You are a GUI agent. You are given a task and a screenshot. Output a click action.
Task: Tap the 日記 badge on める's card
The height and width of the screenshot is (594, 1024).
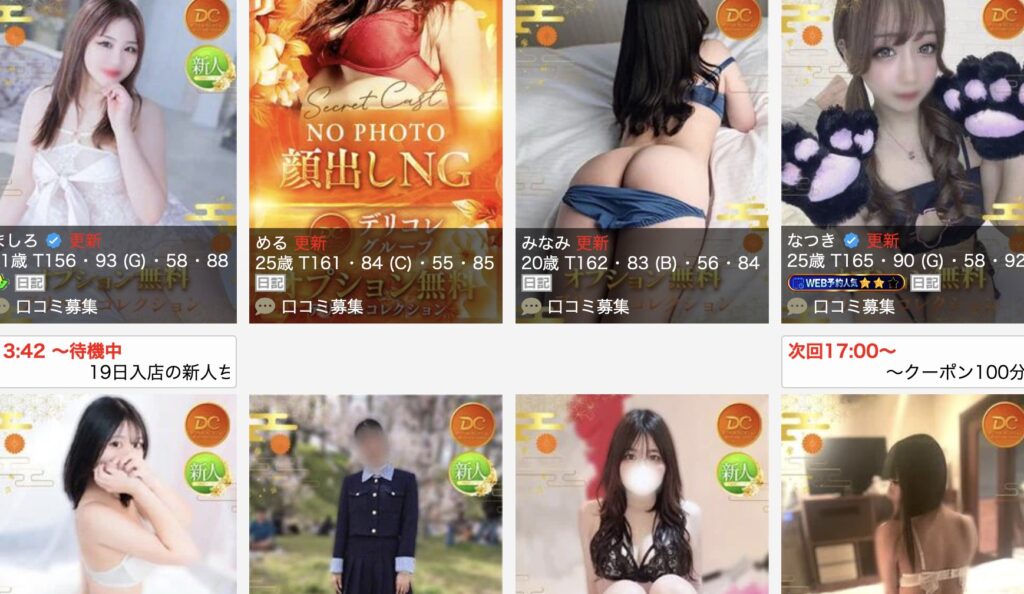tap(270, 284)
